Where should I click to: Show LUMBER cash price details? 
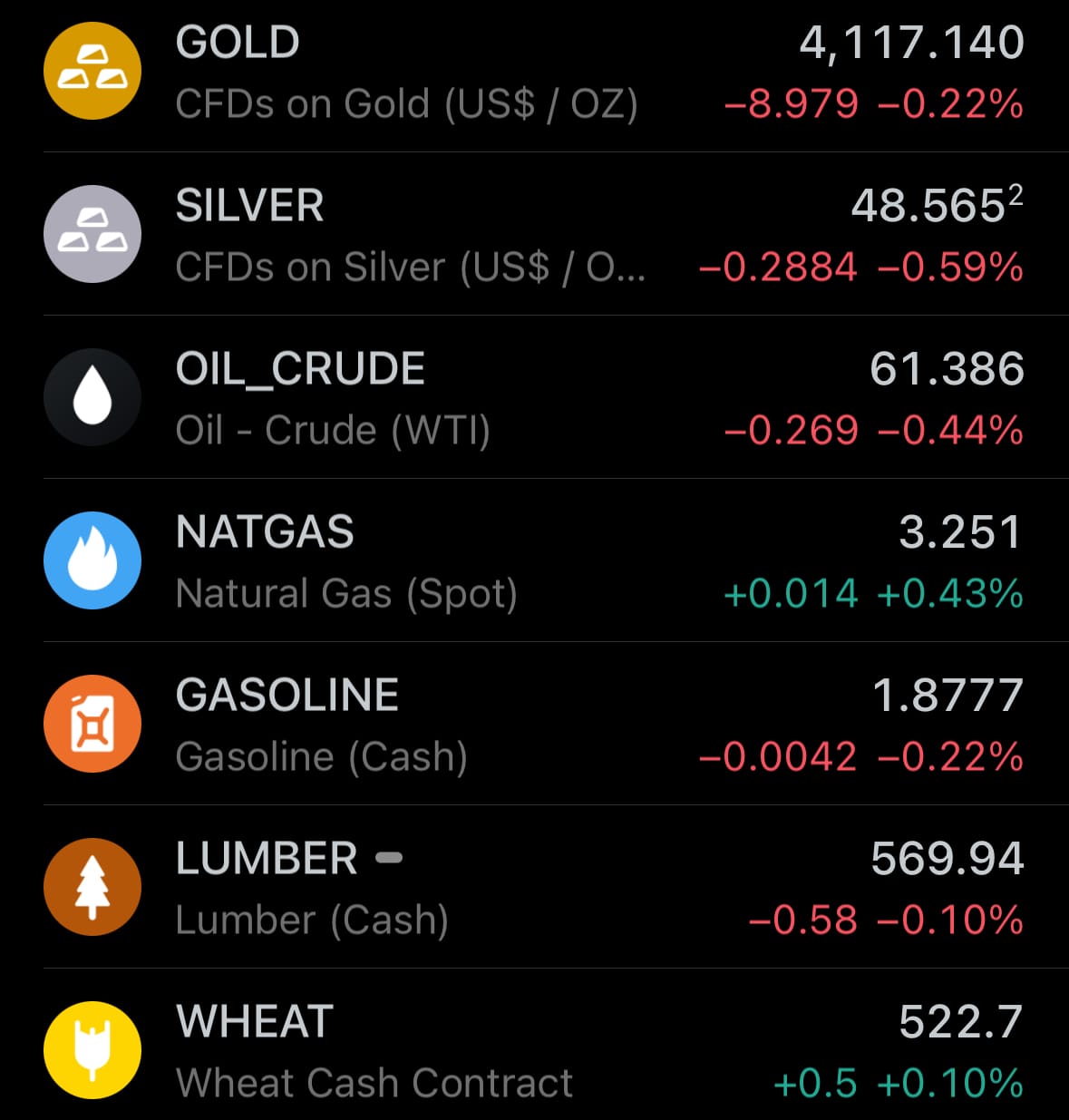[x=534, y=888]
